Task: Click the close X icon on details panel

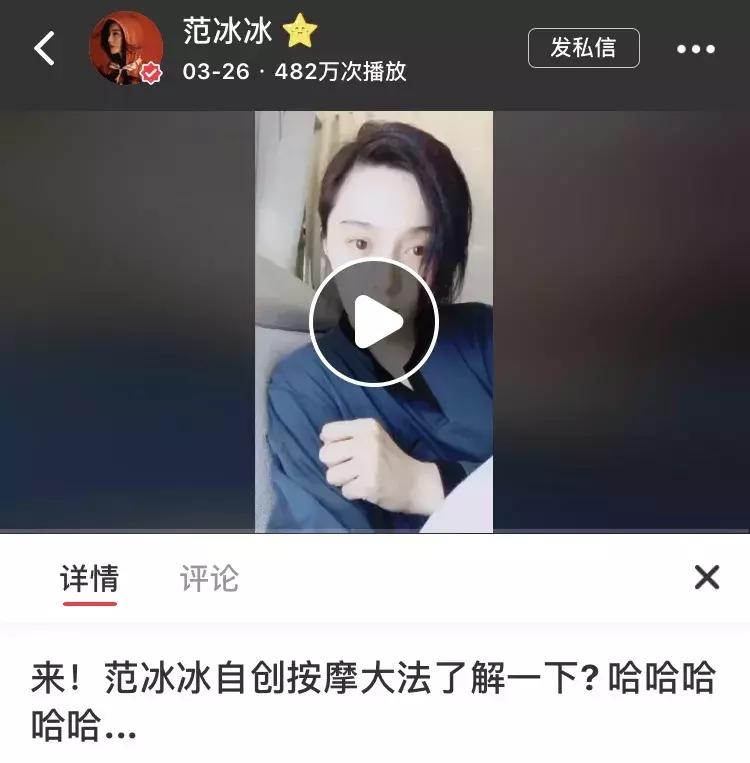Action: pos(707,575)
